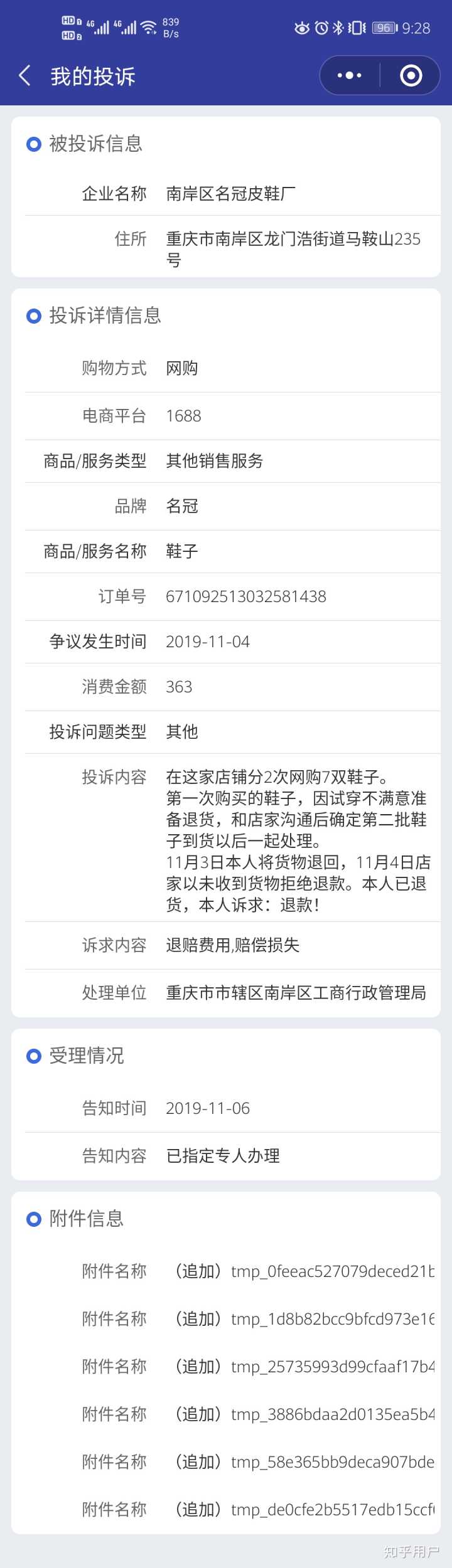Open the mini program three-dot menu
452x1568 pixels.
click(349, 76)
